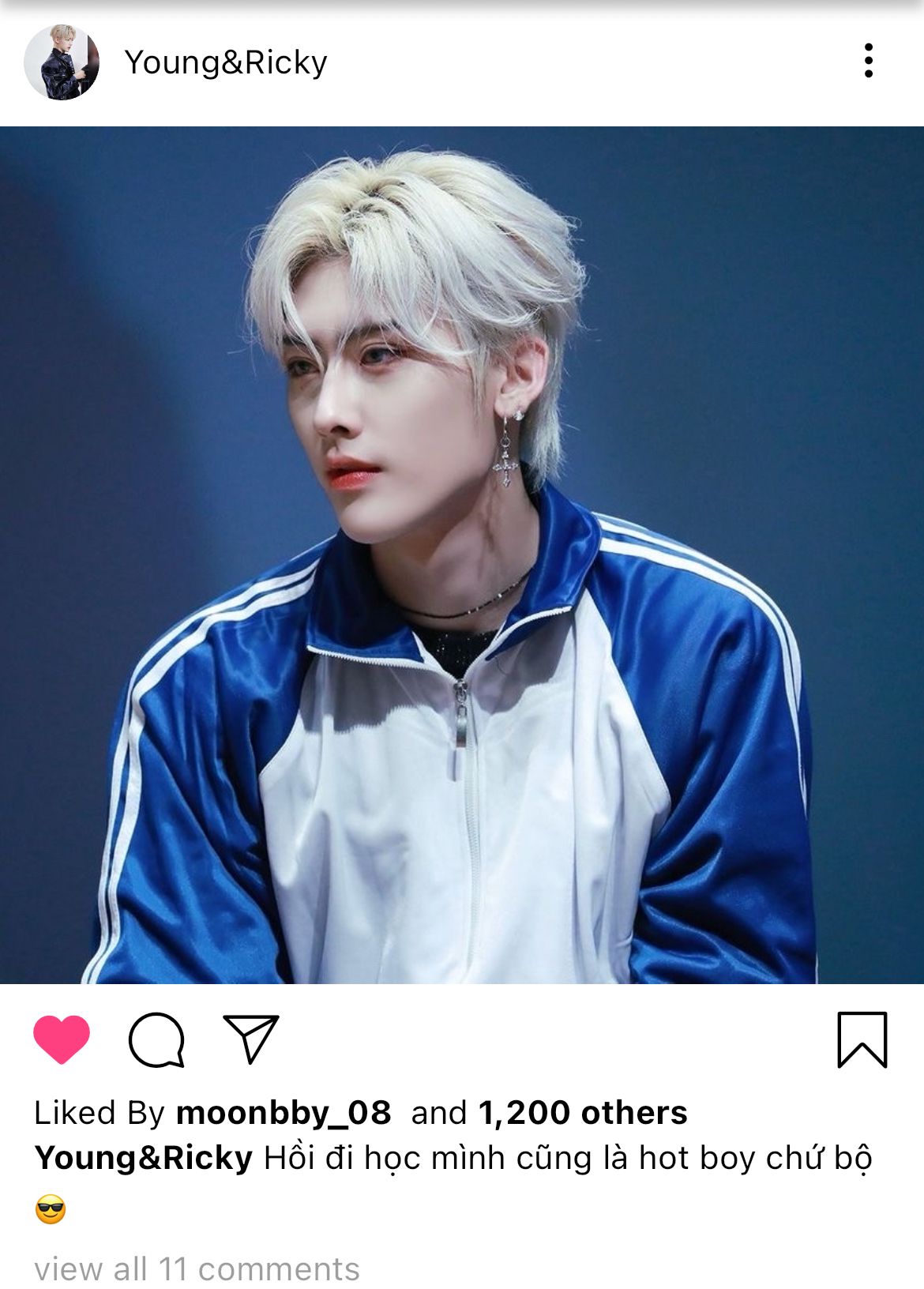View the 1,200 others who liked
The image size is (924, 1289).
click(x=583, y=1113)
